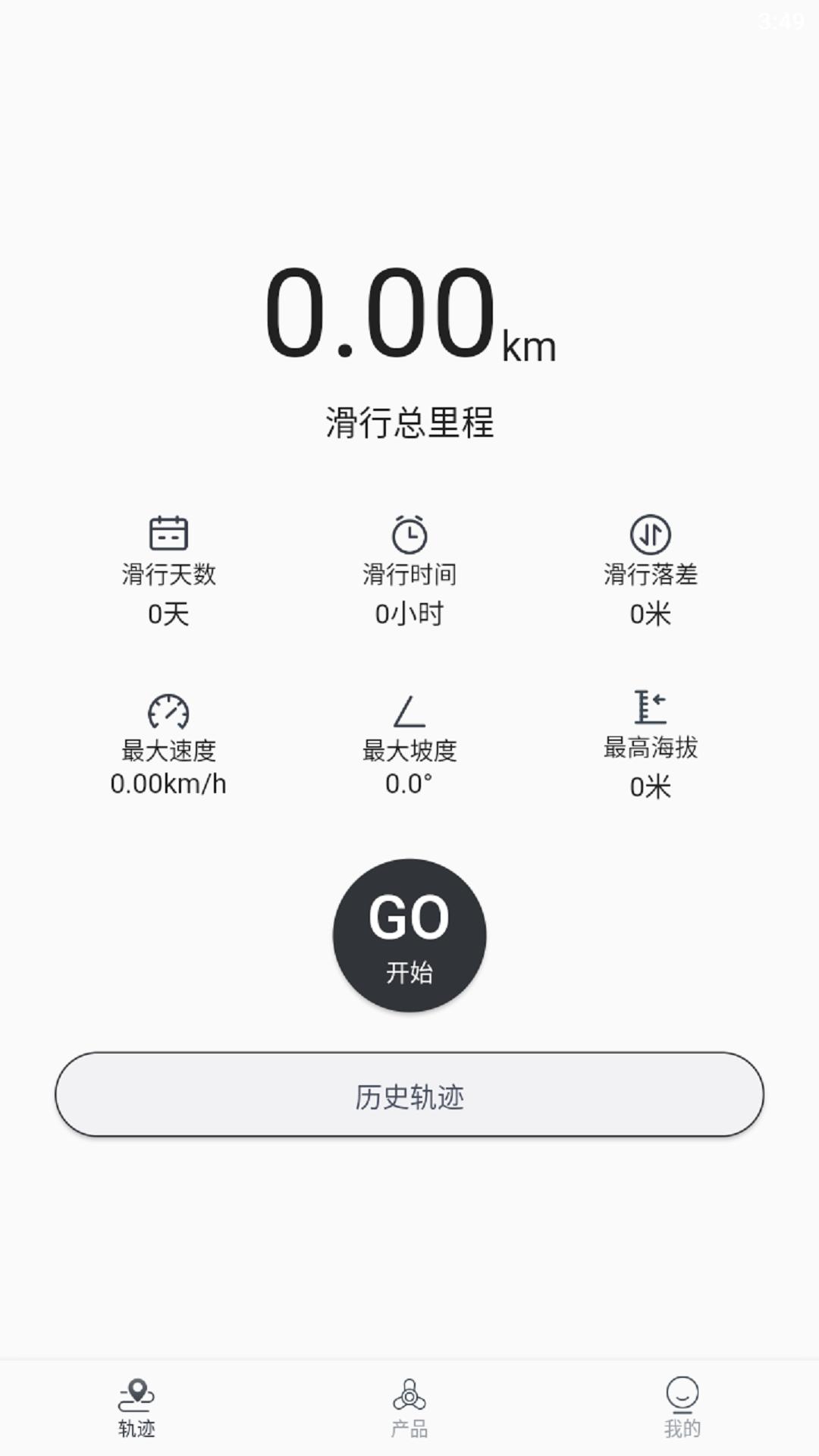Open 历史轨迹 history tracks
The width and height of the screenshot is (819, 1456).
pos(409,1094)
